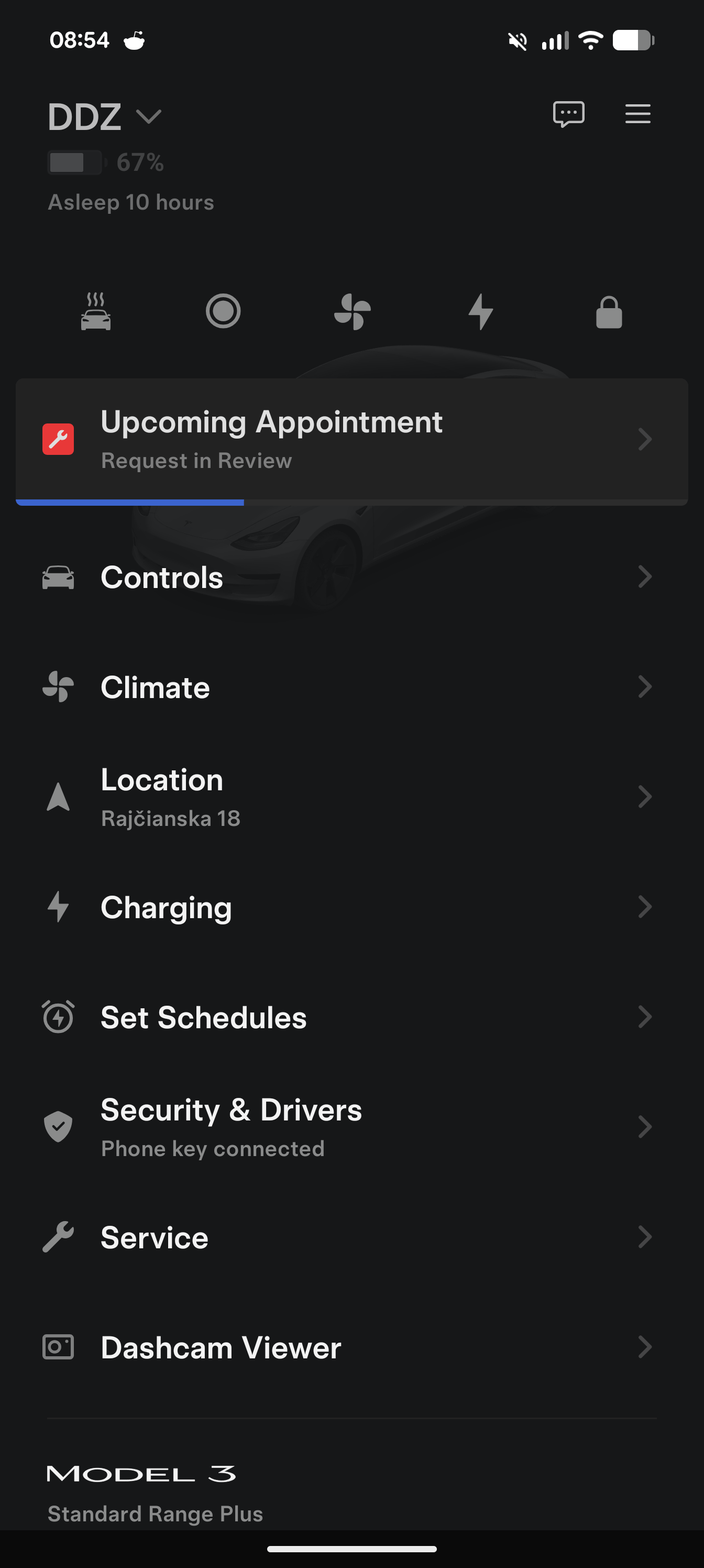Open the Controls row
The image size is (704, 1568).
[351, 577]
